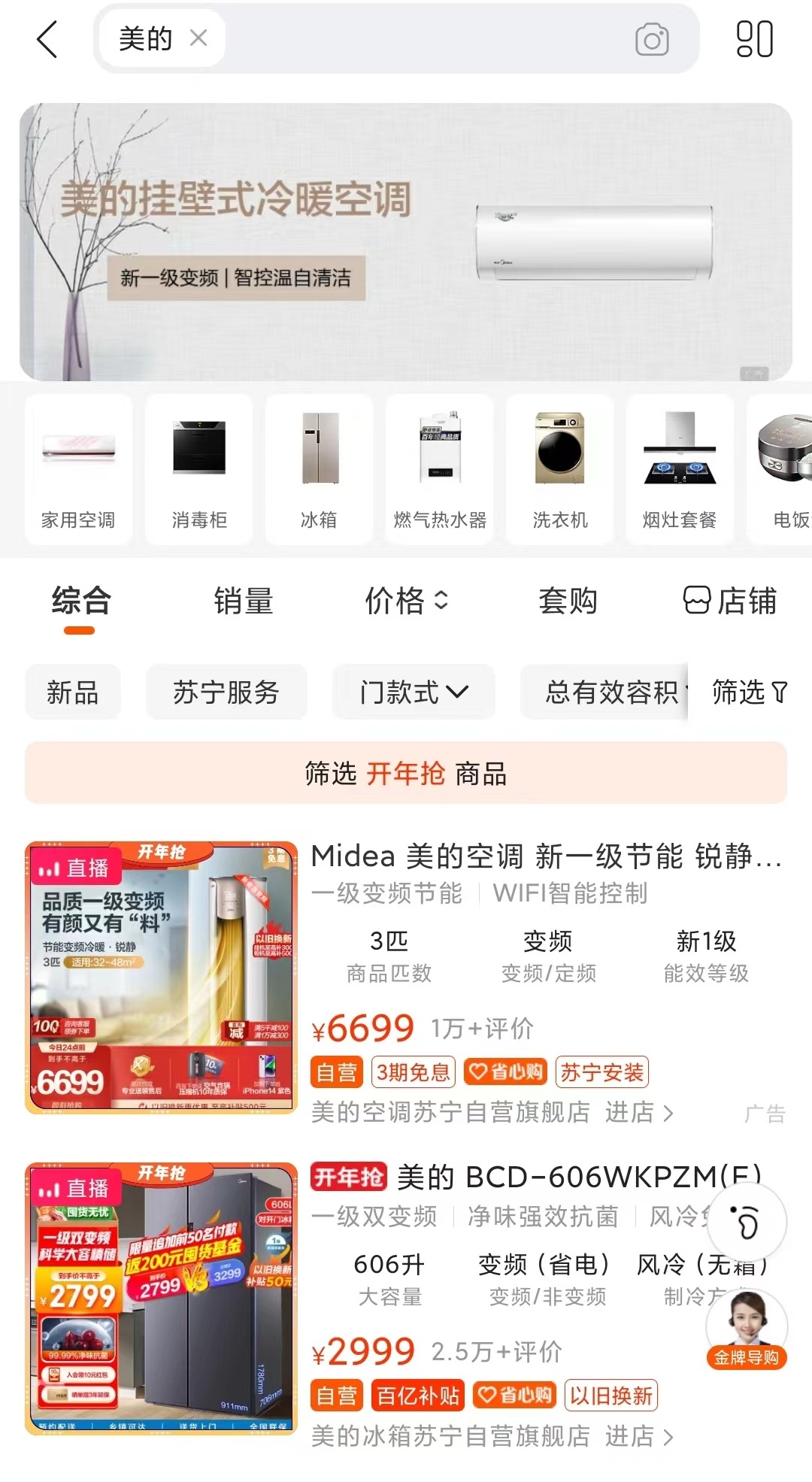This screenshot has height=1482, width=812.
Task: Select the 洗衣机 category
Action: tap(559, 468)
